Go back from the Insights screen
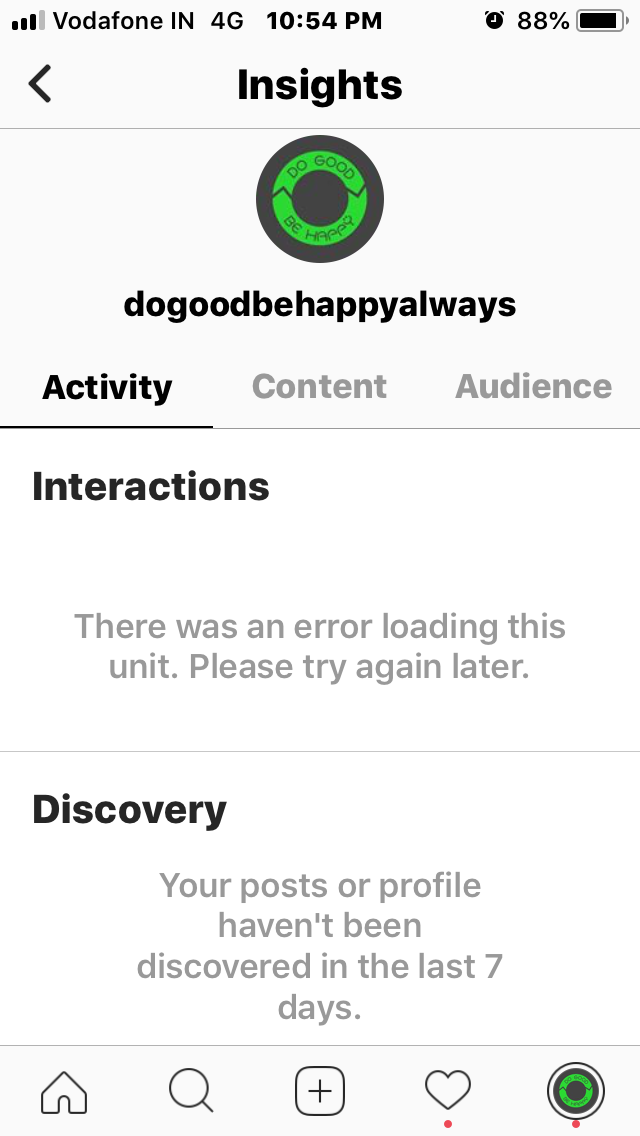 40,85
